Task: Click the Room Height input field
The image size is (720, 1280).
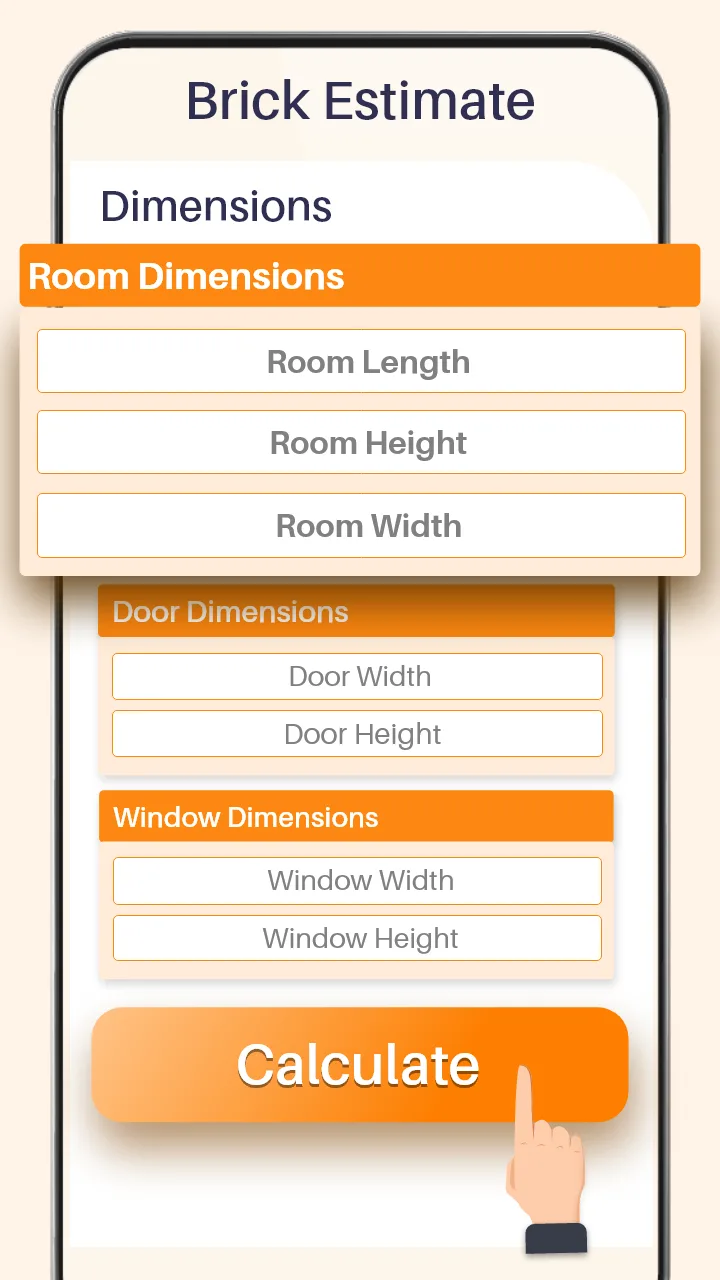Action: 361,442
